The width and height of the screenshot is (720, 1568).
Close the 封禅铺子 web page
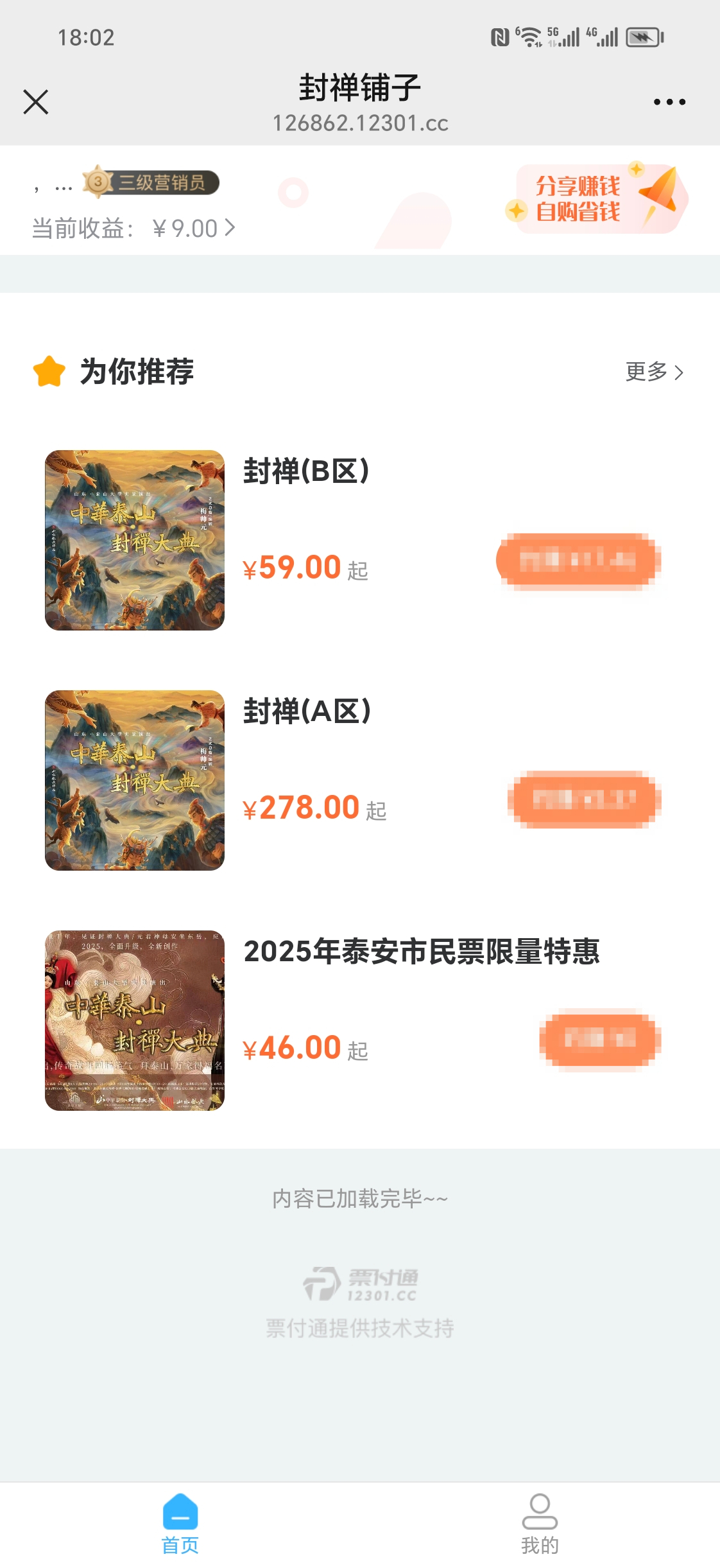(36, 102)
